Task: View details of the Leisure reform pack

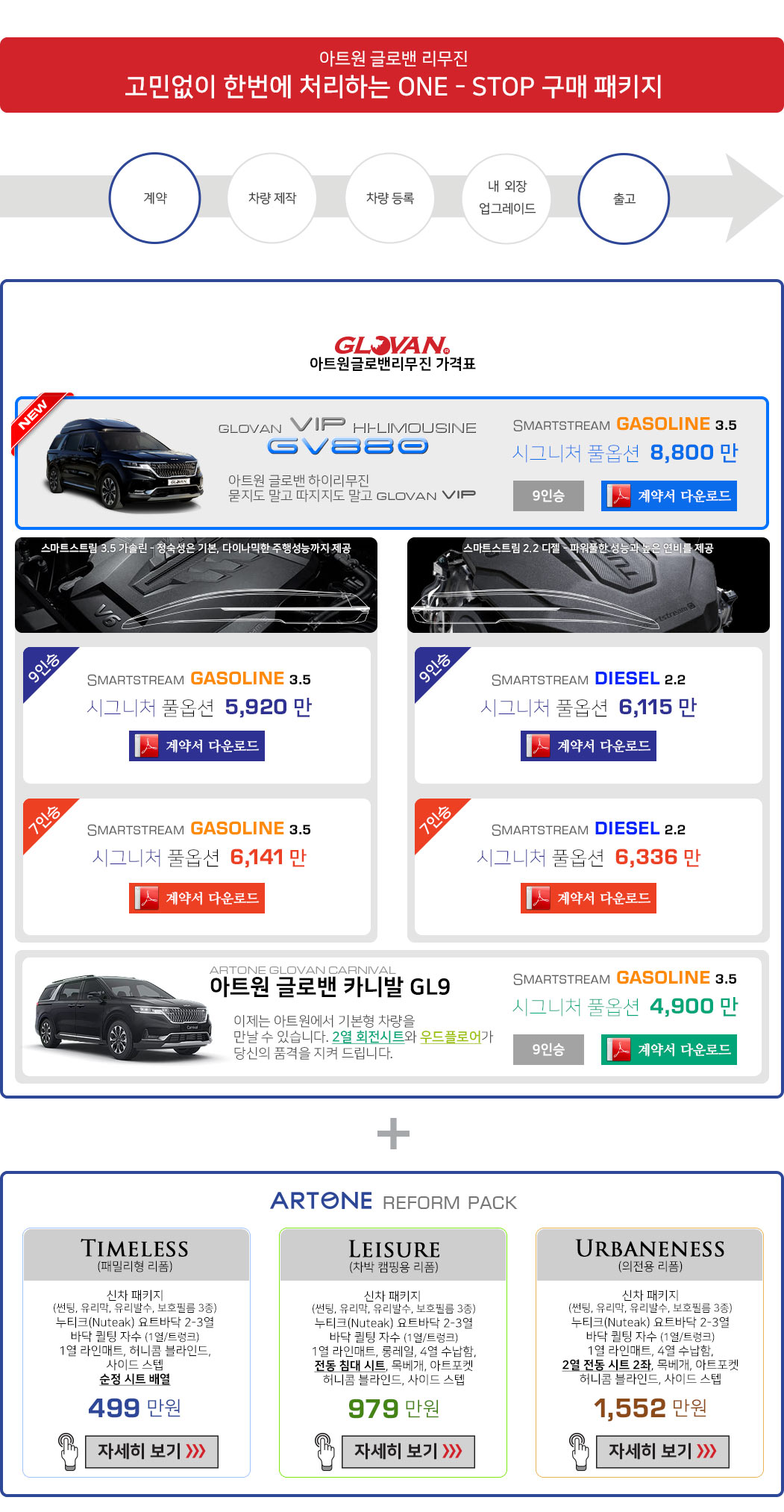Action: [408, 1452]
